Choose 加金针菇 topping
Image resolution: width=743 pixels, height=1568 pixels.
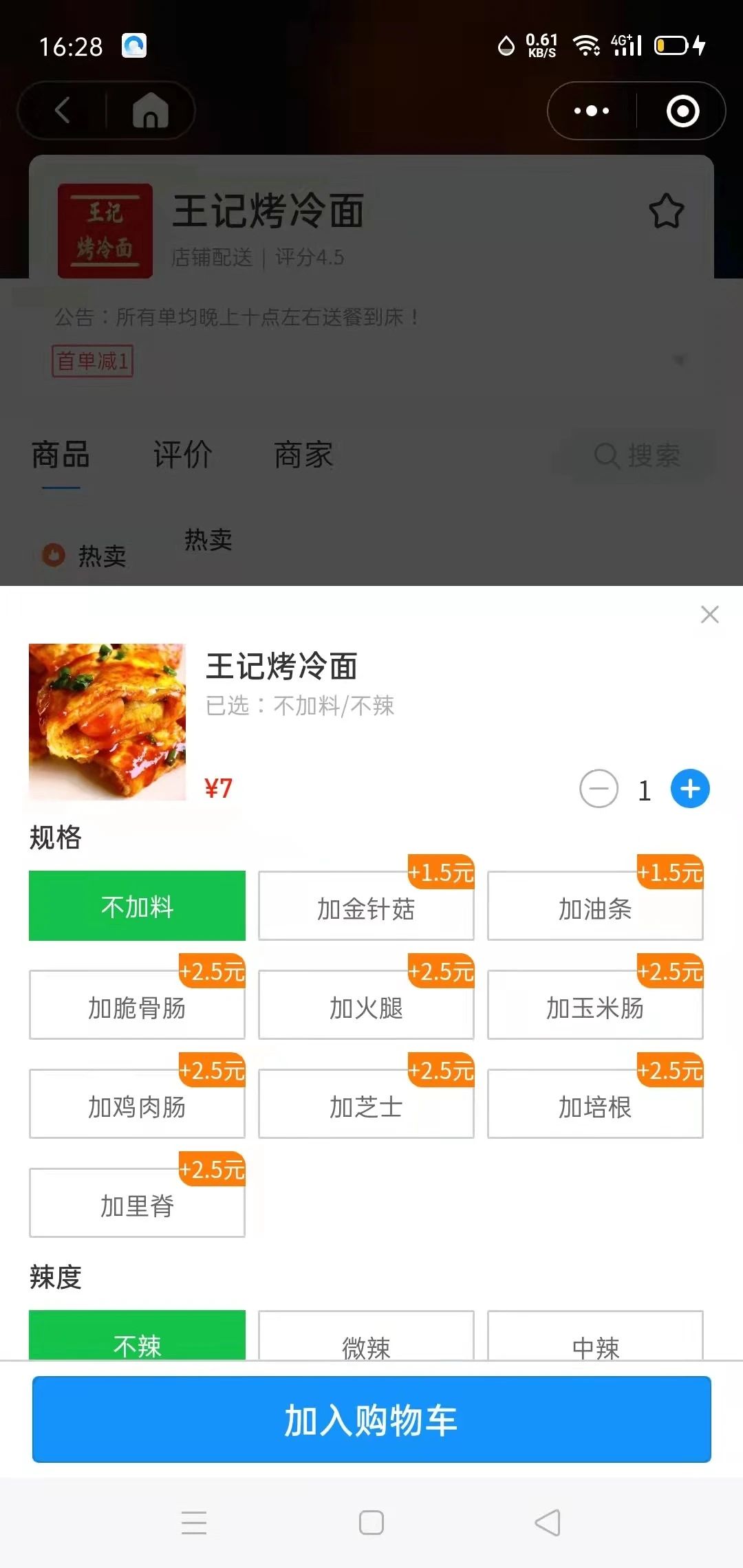(366, 906)
